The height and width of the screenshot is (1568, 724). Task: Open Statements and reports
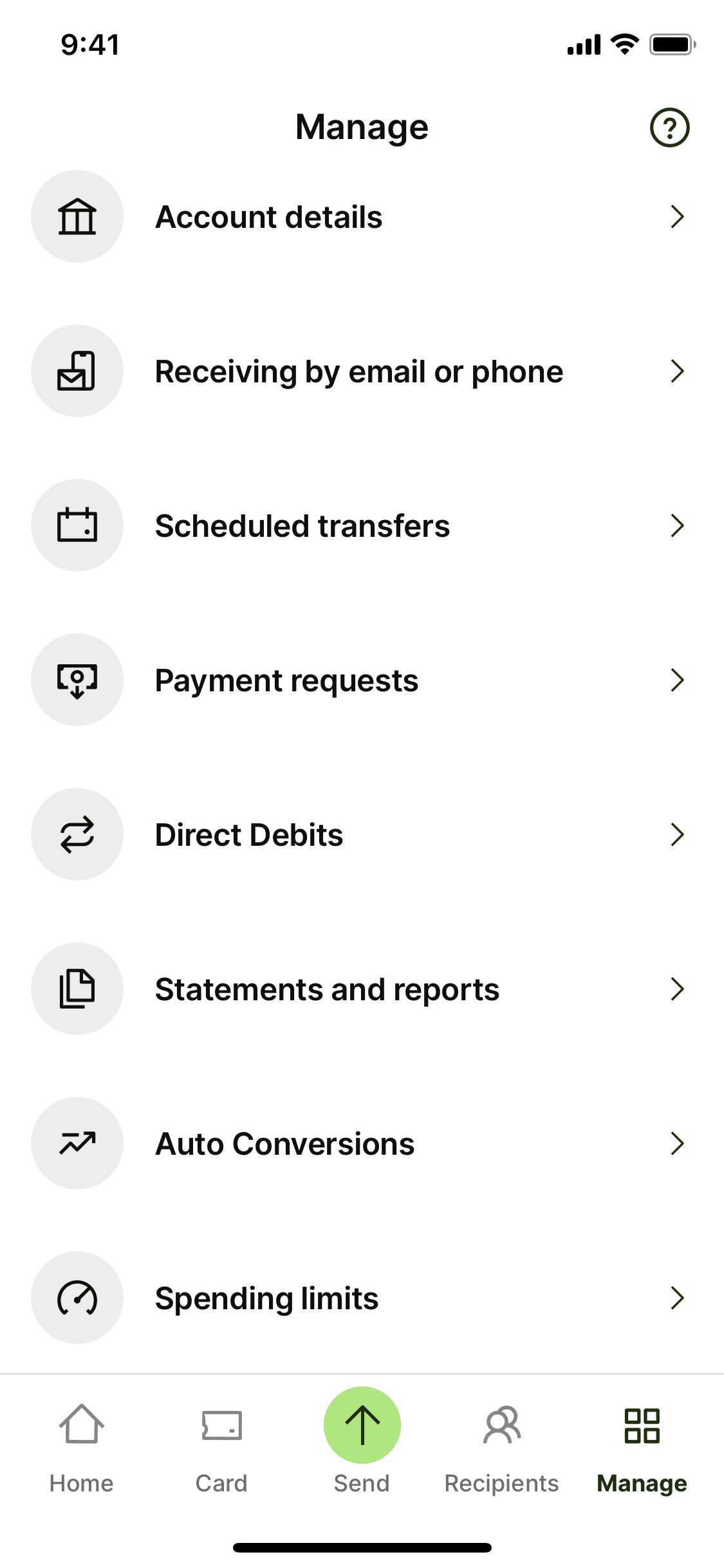tap(360, 989)
